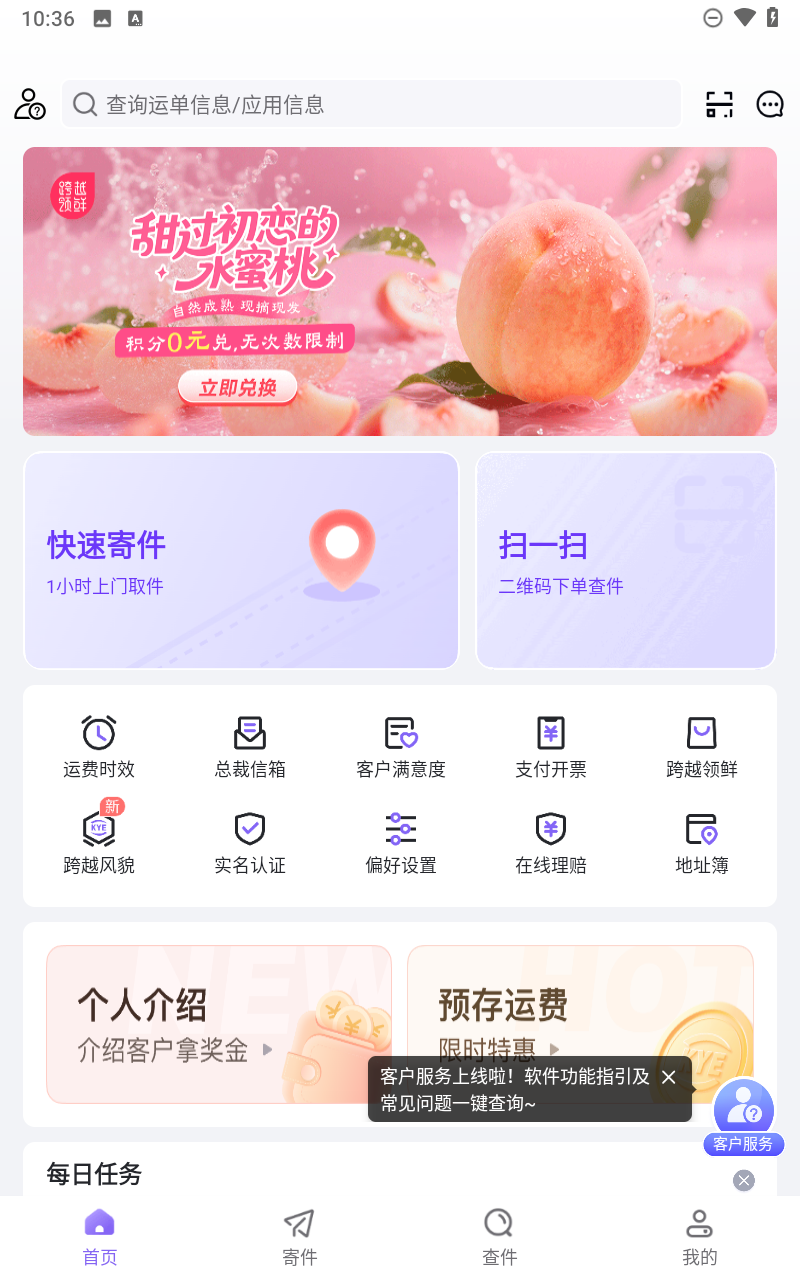Open the profile help icon at top left
This screenshot has height=1280, width=800.
click(x=30, y=104)
